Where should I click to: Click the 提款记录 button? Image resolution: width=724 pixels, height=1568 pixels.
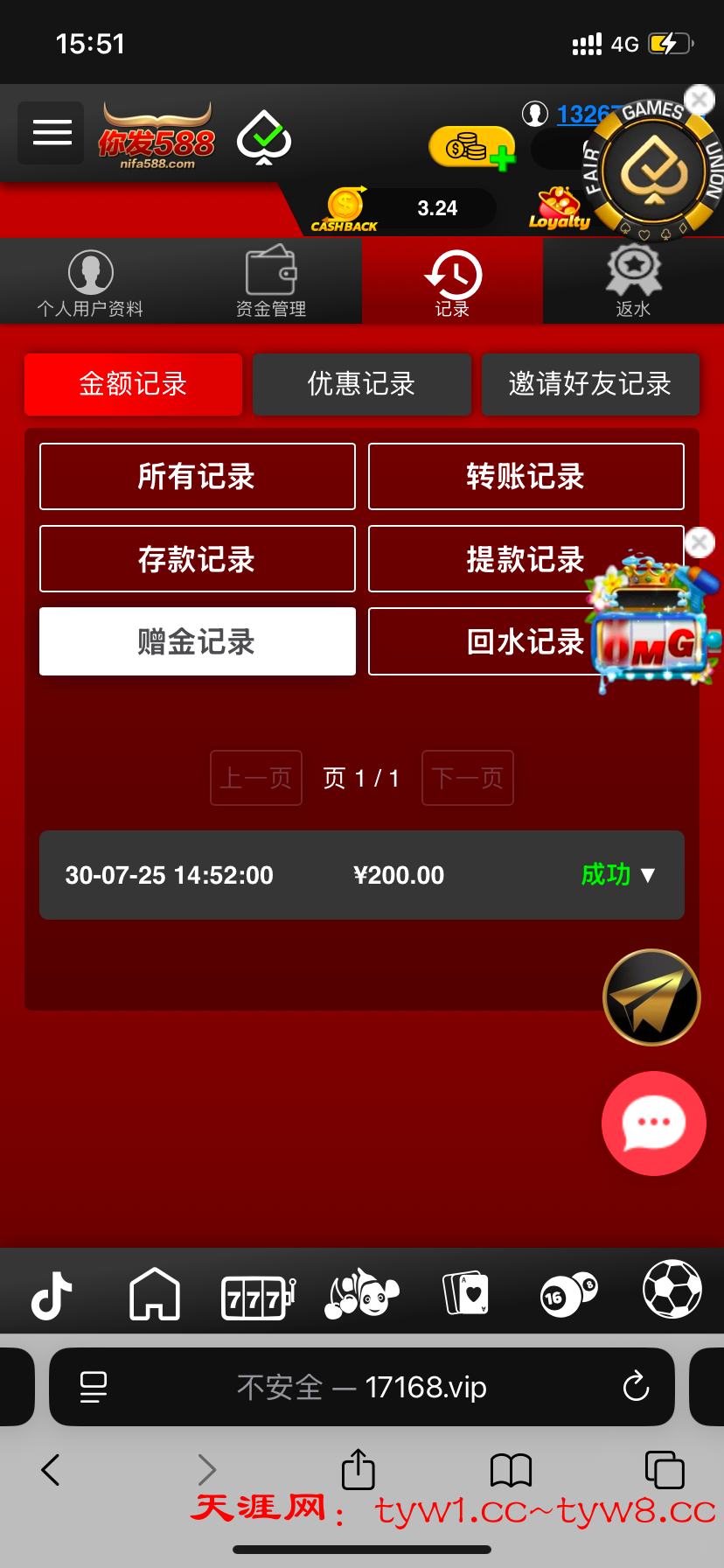coord(526,558)
